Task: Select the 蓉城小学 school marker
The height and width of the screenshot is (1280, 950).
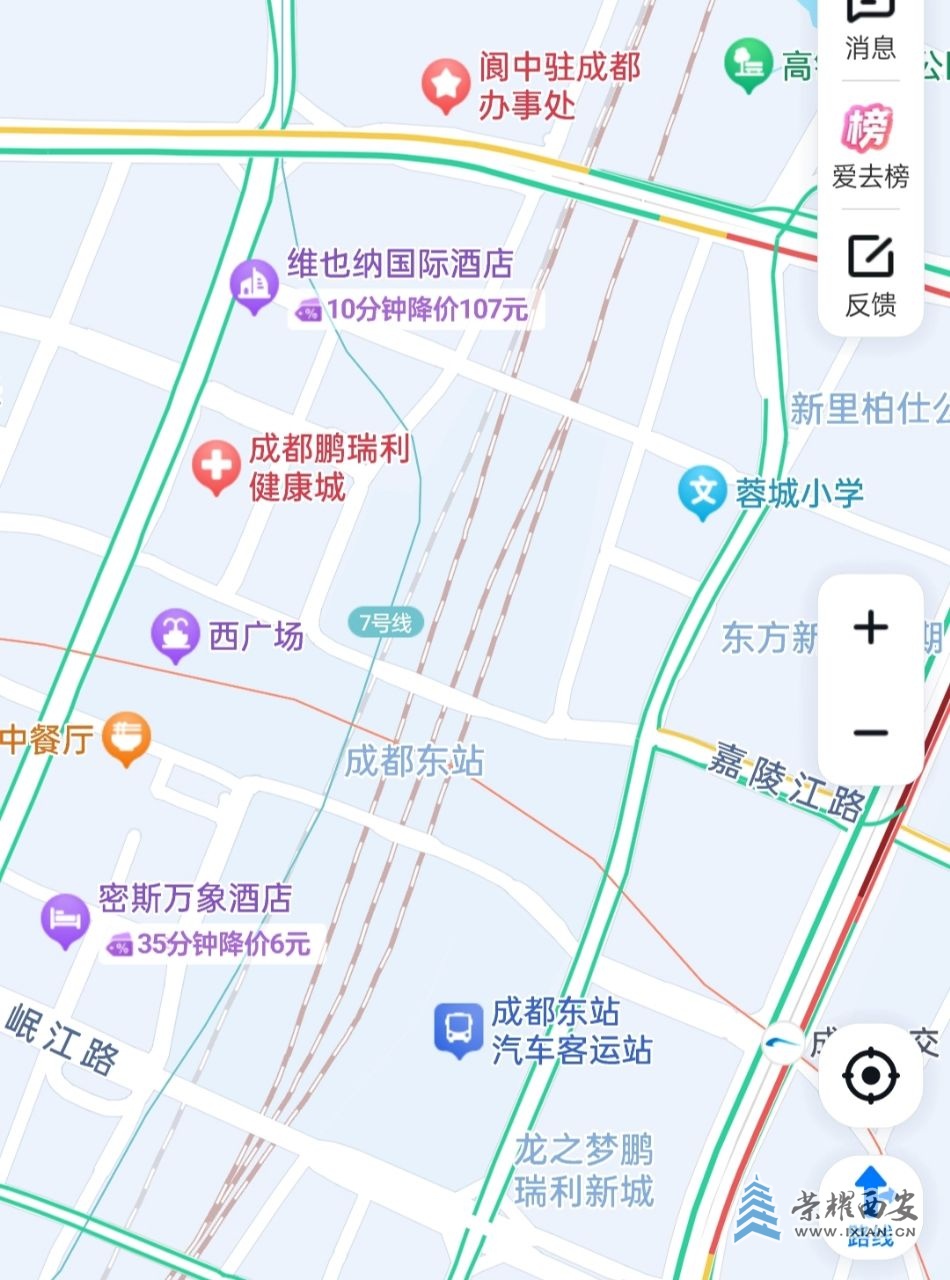Action: tap(703, 492)
